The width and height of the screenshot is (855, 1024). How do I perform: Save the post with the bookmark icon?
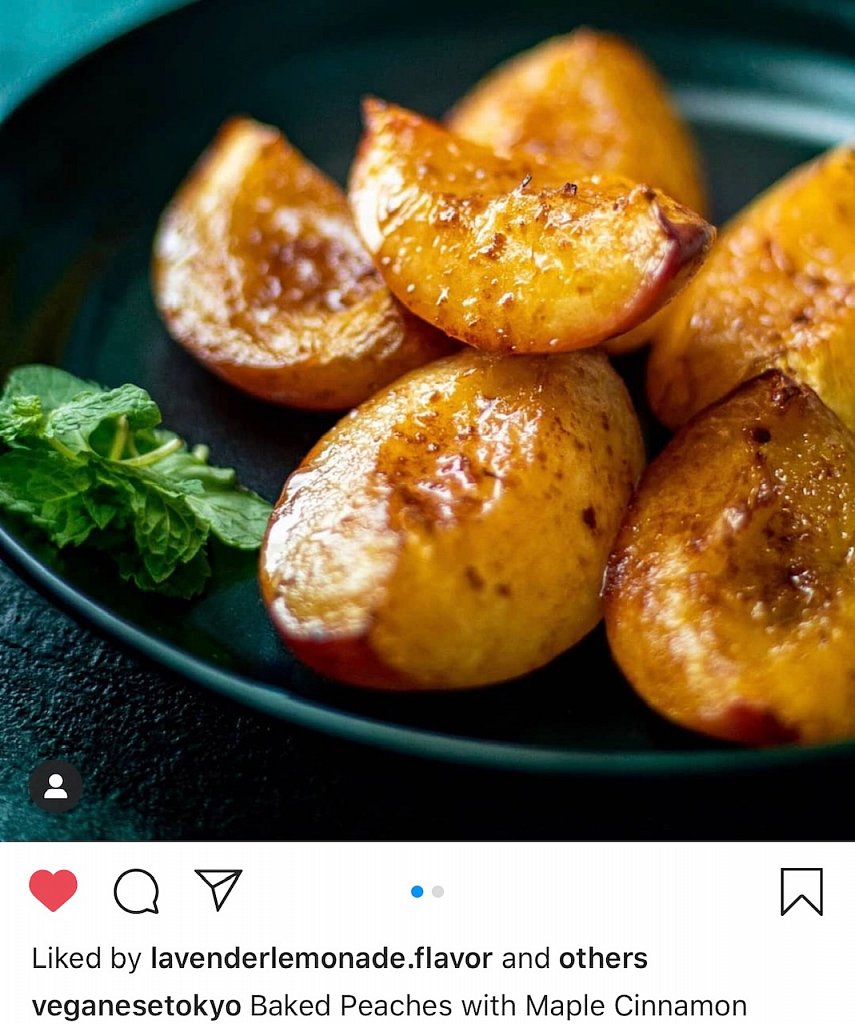pos(801,891)
